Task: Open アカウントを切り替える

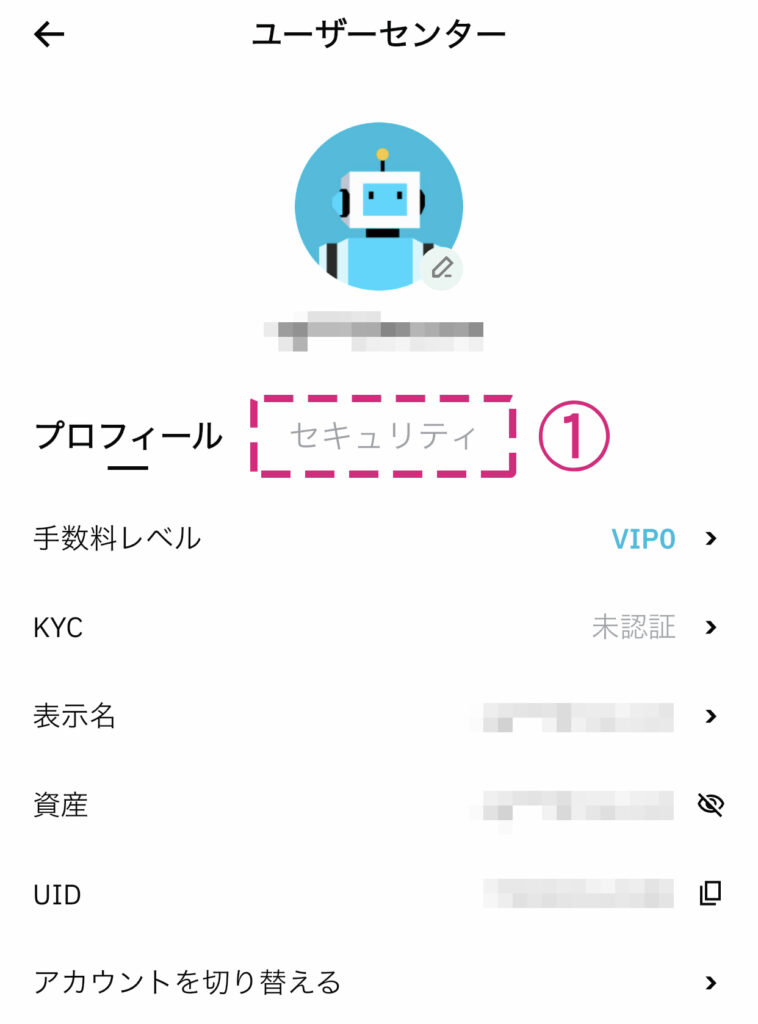Action: [378, 982]
